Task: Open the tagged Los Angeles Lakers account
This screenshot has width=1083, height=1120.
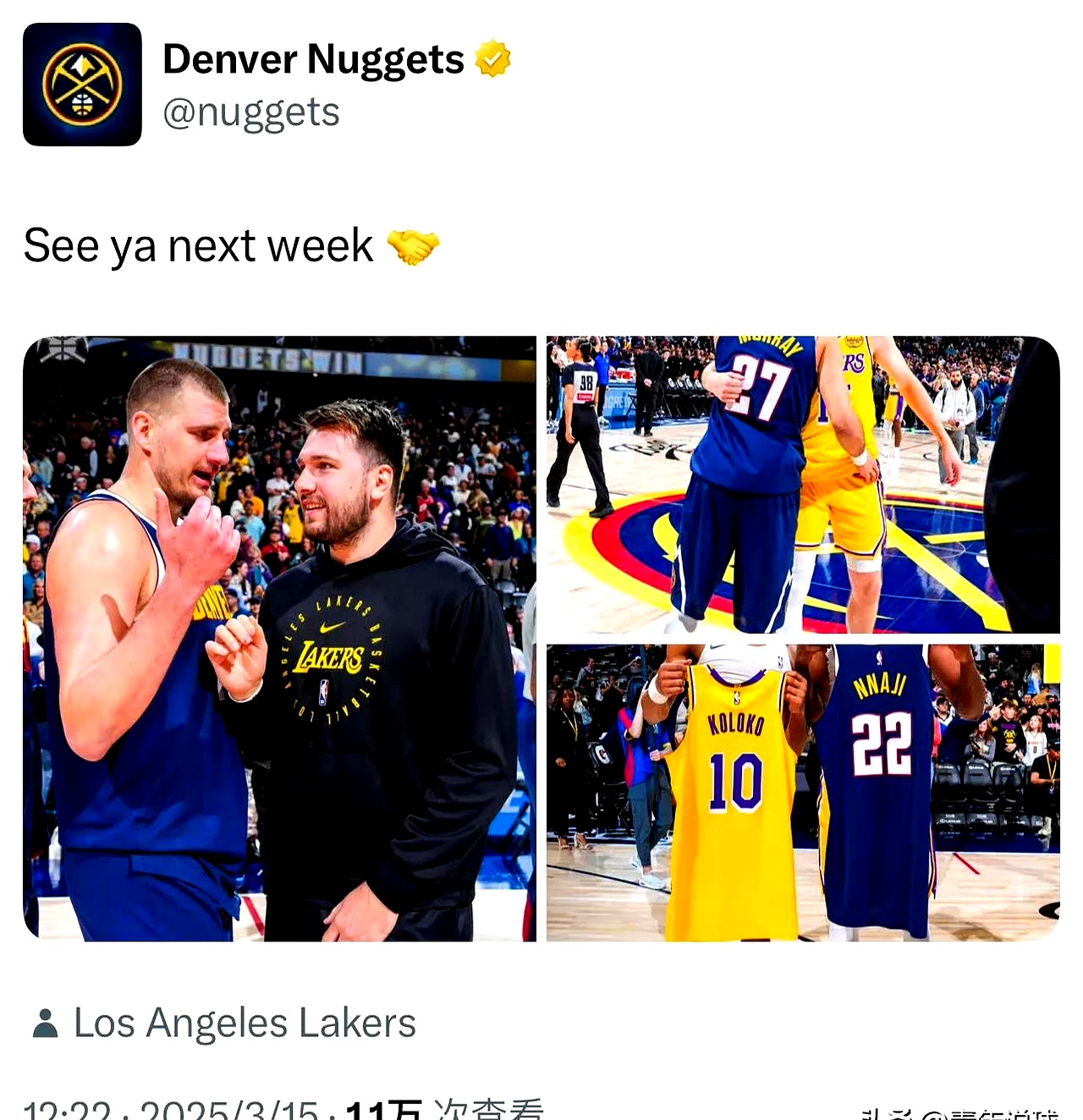Action: [x=244, y=1023]
